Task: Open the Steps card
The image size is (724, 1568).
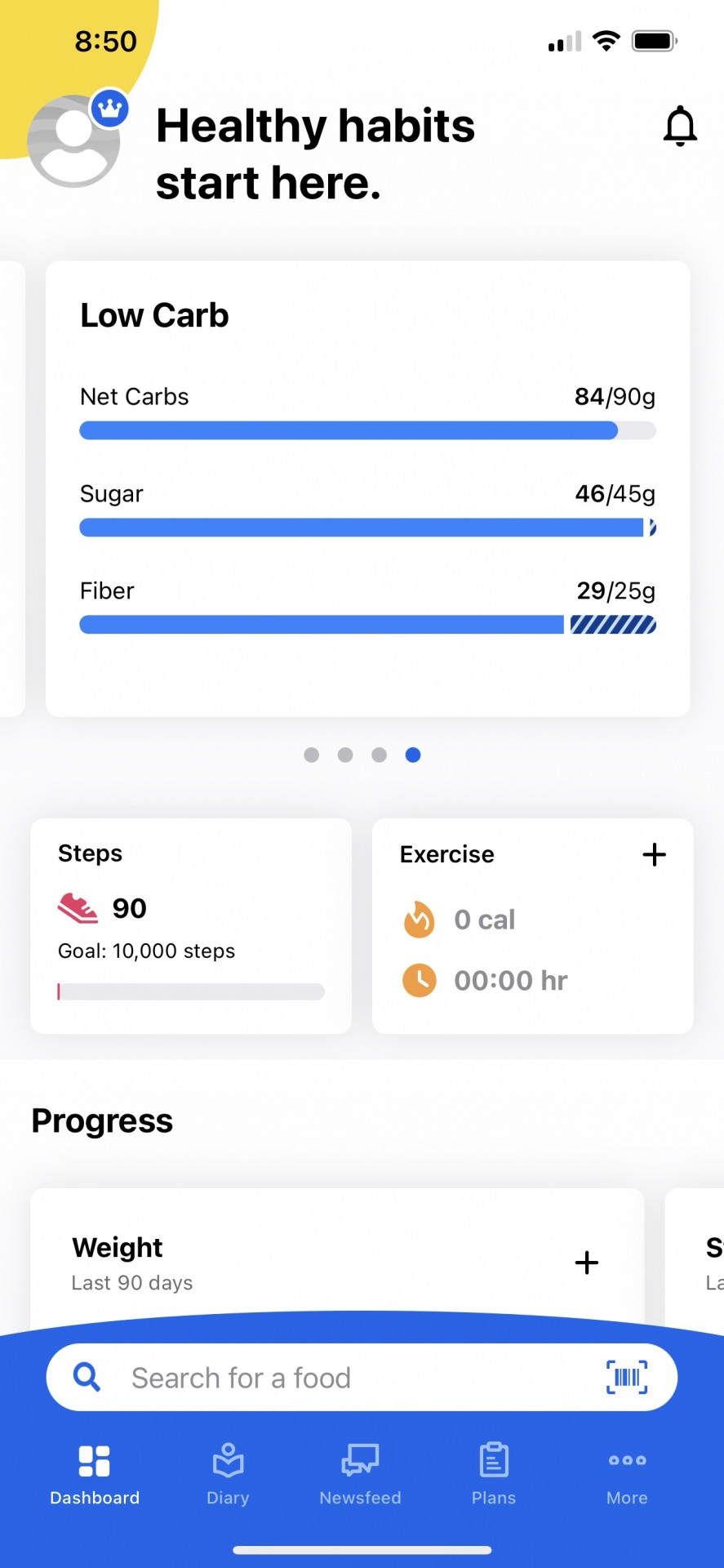Action: (190, 925)
